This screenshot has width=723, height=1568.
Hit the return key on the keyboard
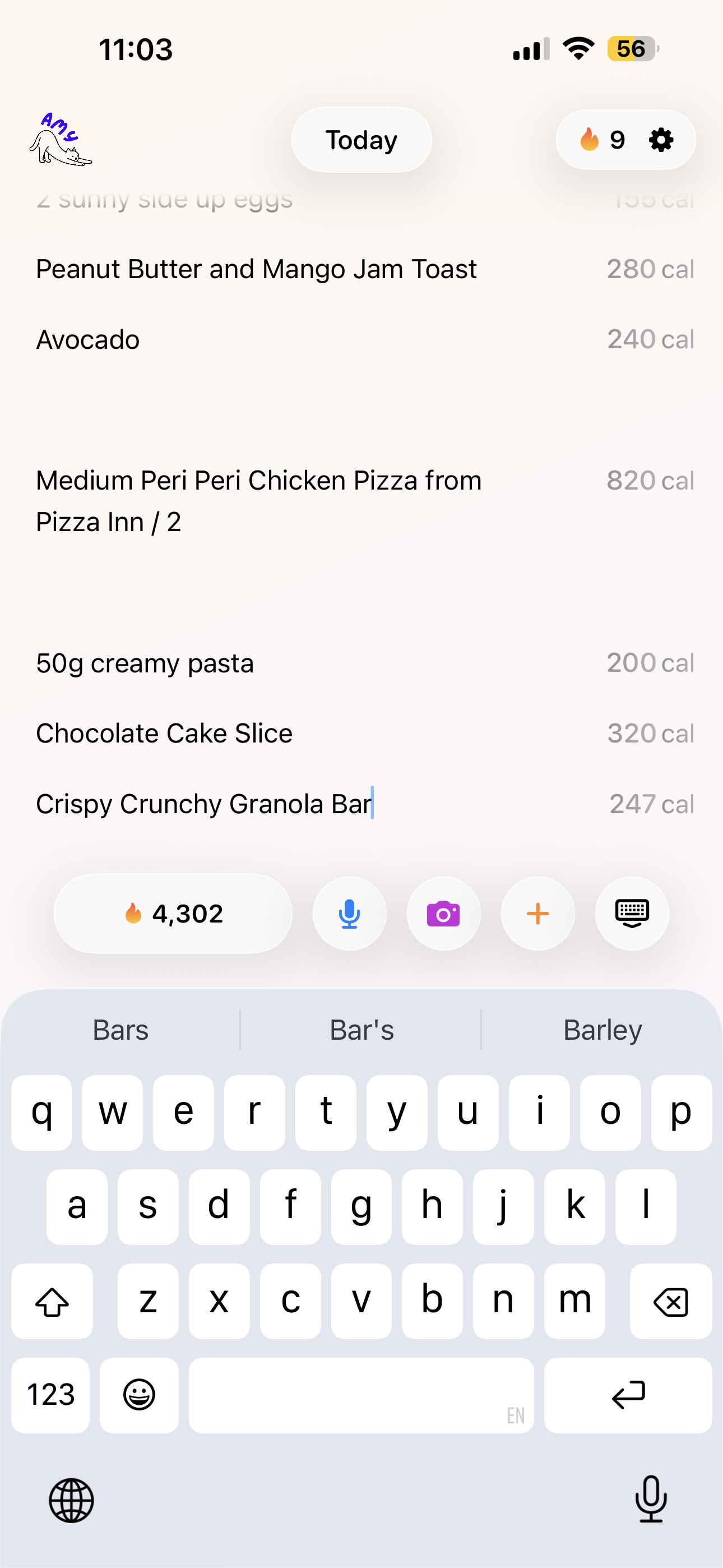tap(628, 1395)
